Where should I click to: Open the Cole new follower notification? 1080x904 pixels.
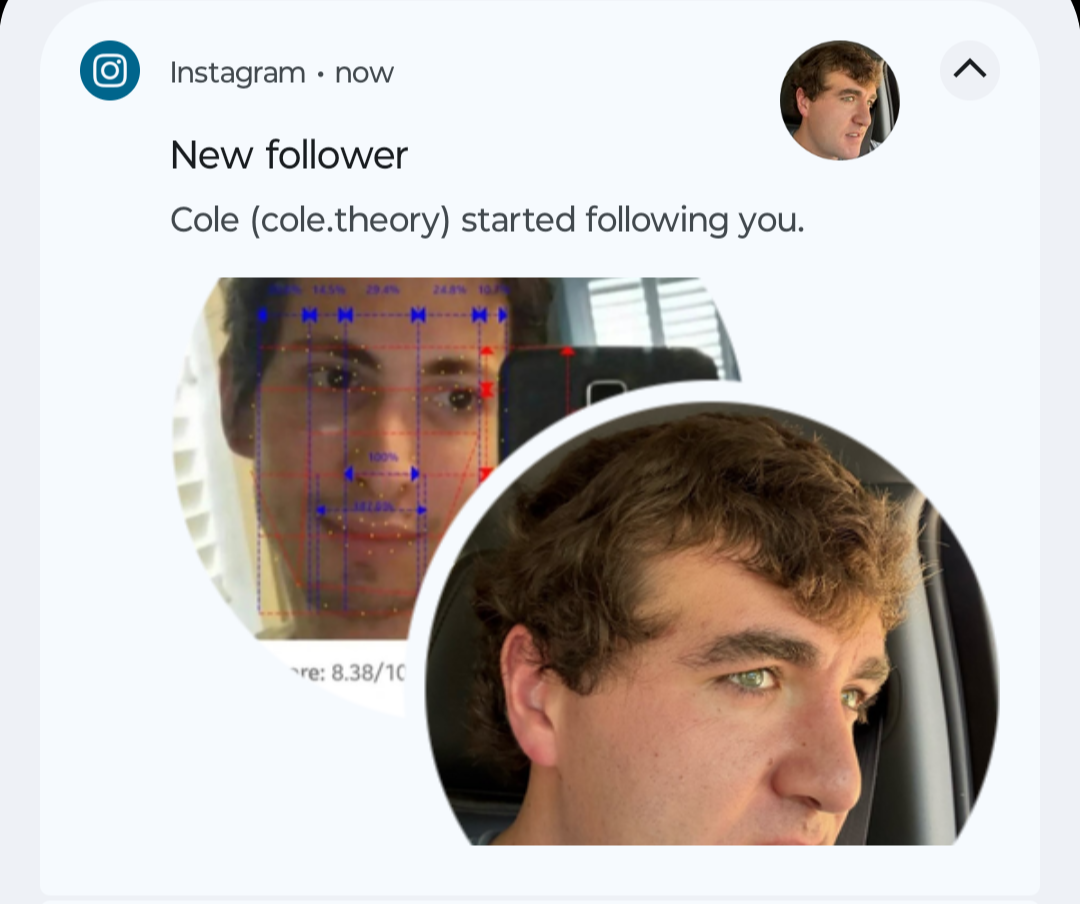tap(486, 219)
